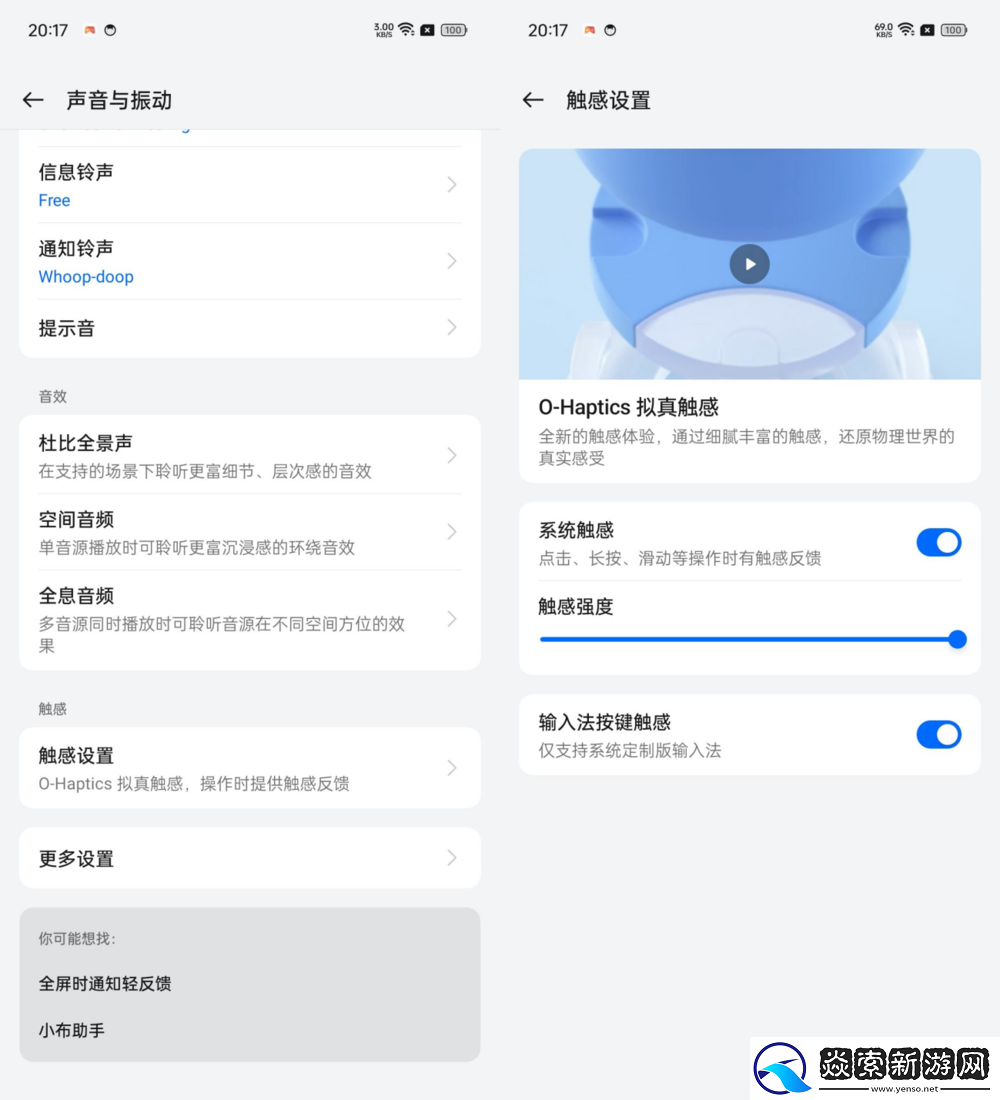Open the 通知铃声 chevron
1000x1100 pixels.
[x=450, y=261]
